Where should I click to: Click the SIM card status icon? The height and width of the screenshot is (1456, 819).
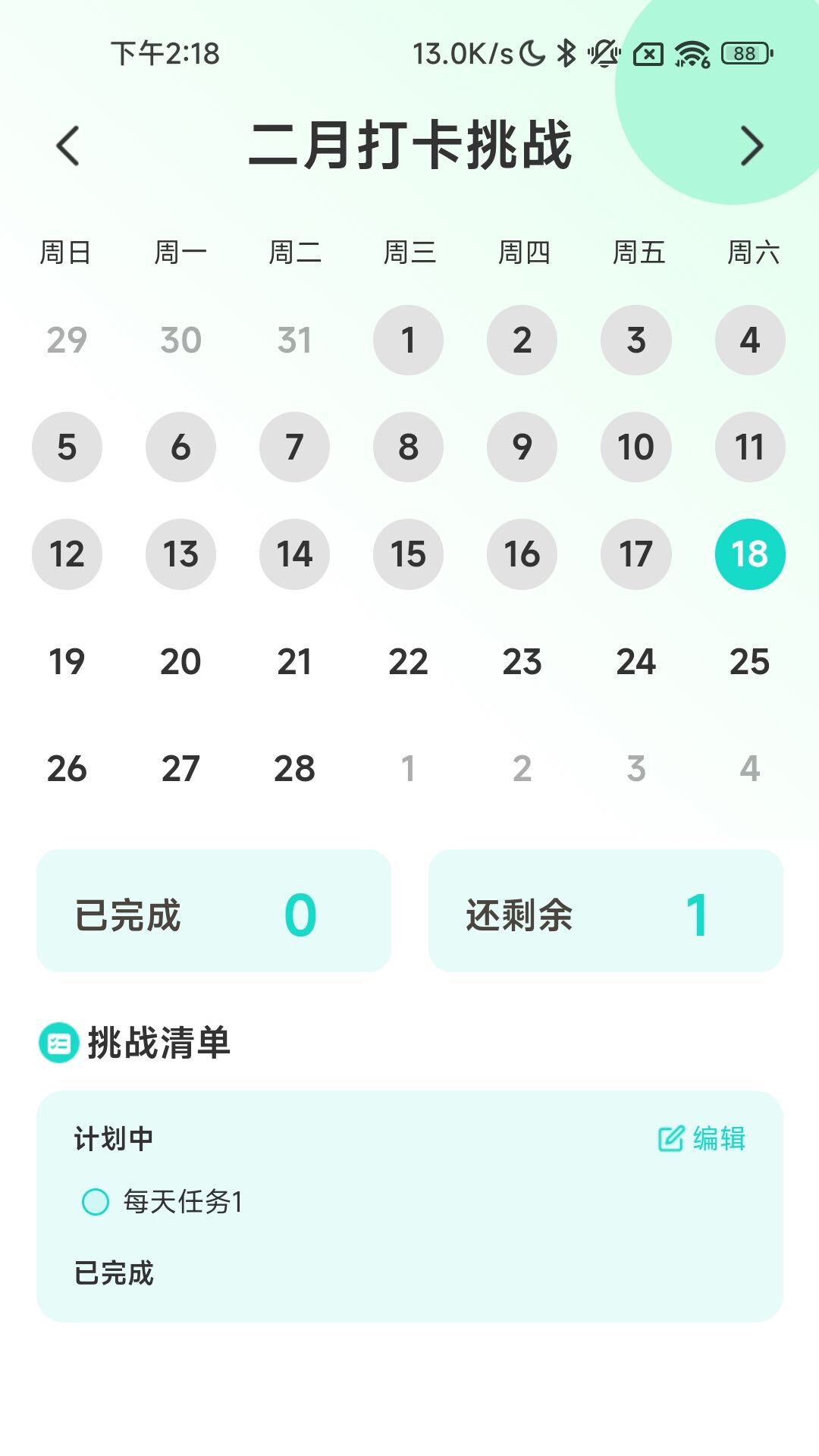click(x=648, y=53)
